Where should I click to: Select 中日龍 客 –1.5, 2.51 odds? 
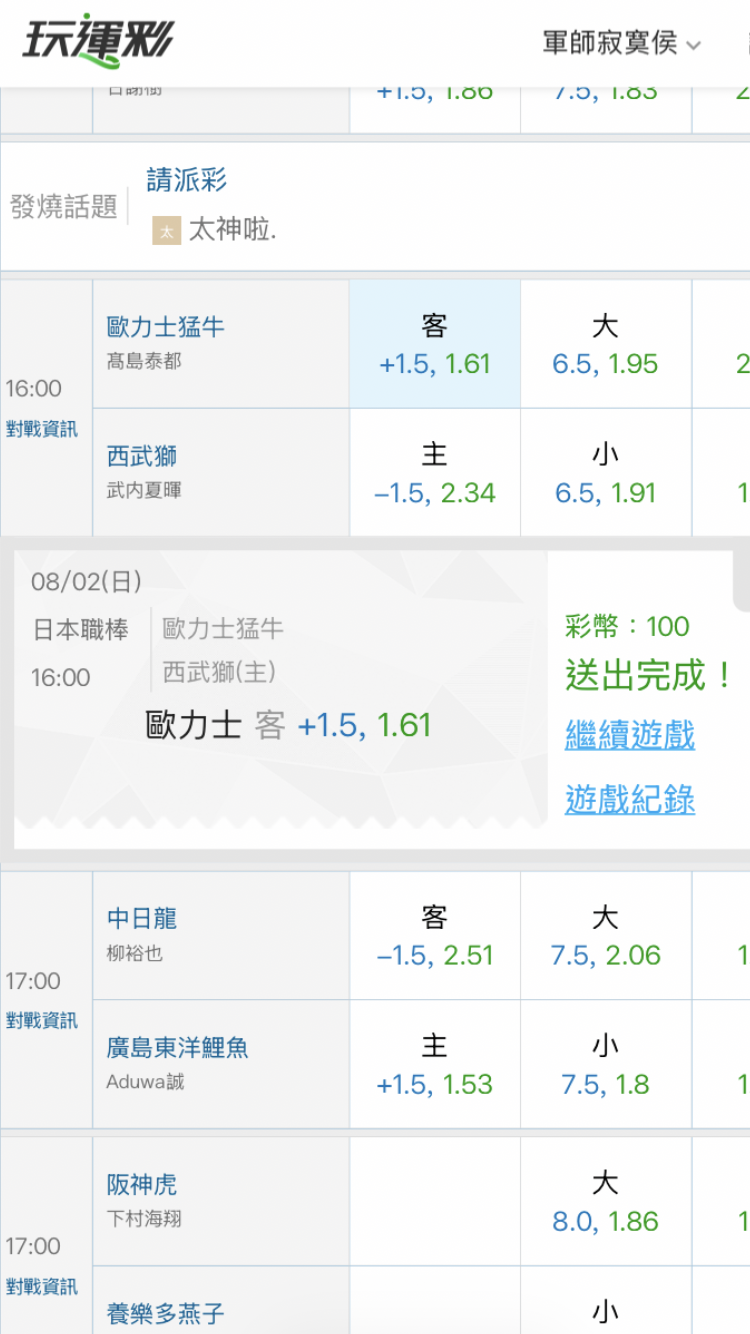[435, 936]
